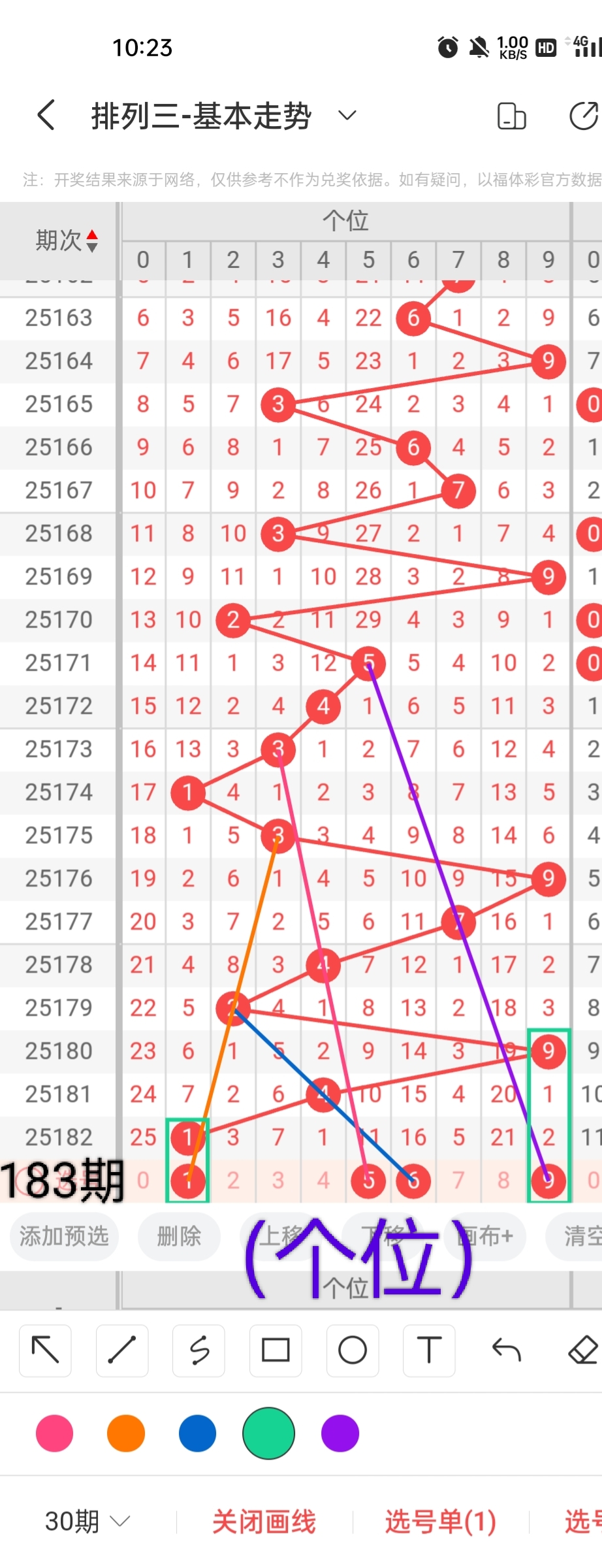Go back using the arrow
This screenshot has width=602, height=1568.
46,116
